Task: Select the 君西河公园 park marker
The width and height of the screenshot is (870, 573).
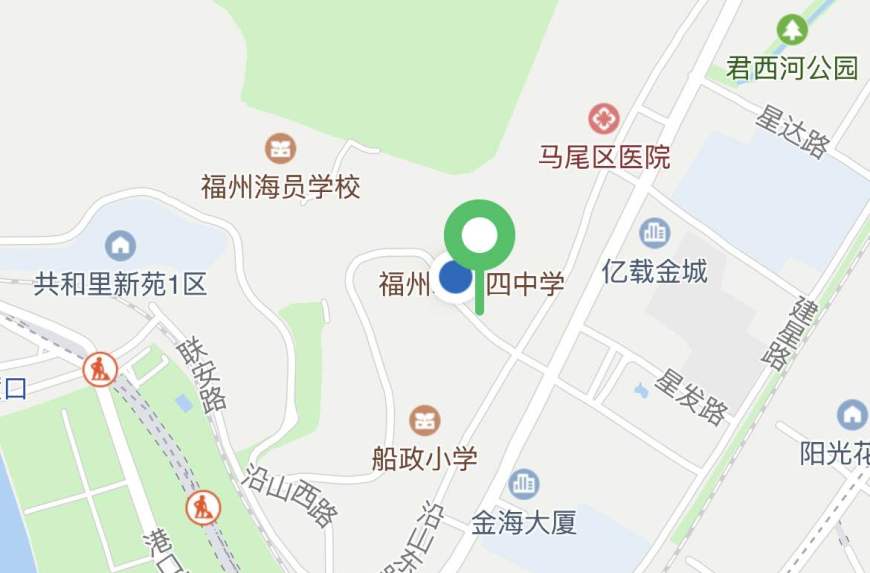Action: click(x=792, y=30)
